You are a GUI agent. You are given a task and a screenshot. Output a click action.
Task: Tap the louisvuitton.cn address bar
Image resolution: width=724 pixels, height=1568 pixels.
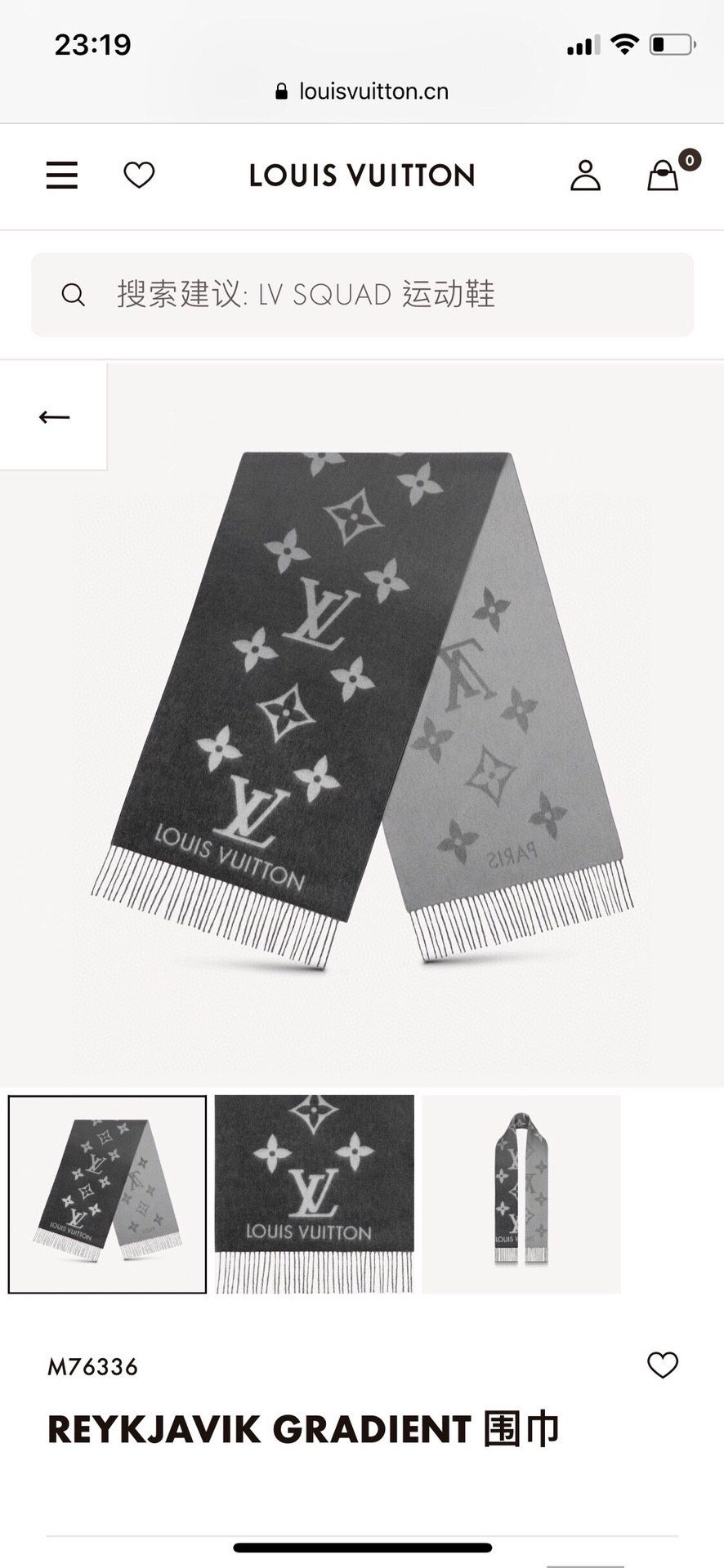tap(362, 91)
